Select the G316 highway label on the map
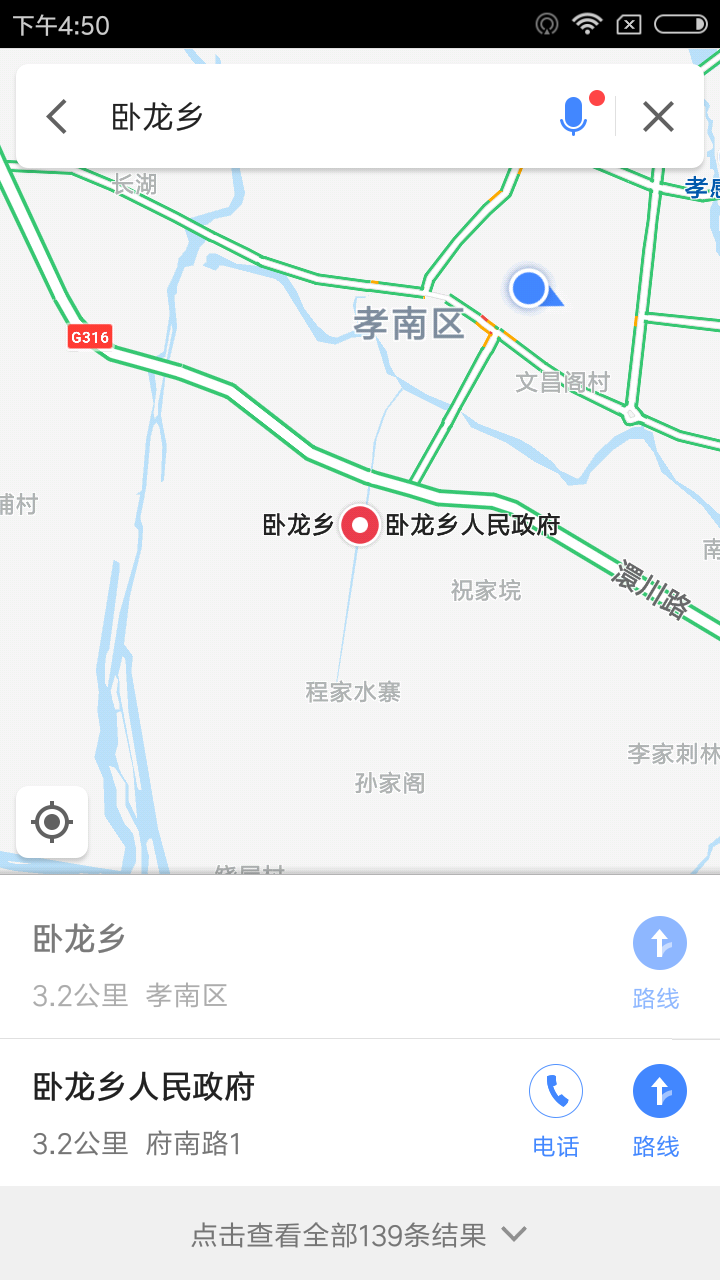Viewport: 720px width, 1280px height. point(89,337)
